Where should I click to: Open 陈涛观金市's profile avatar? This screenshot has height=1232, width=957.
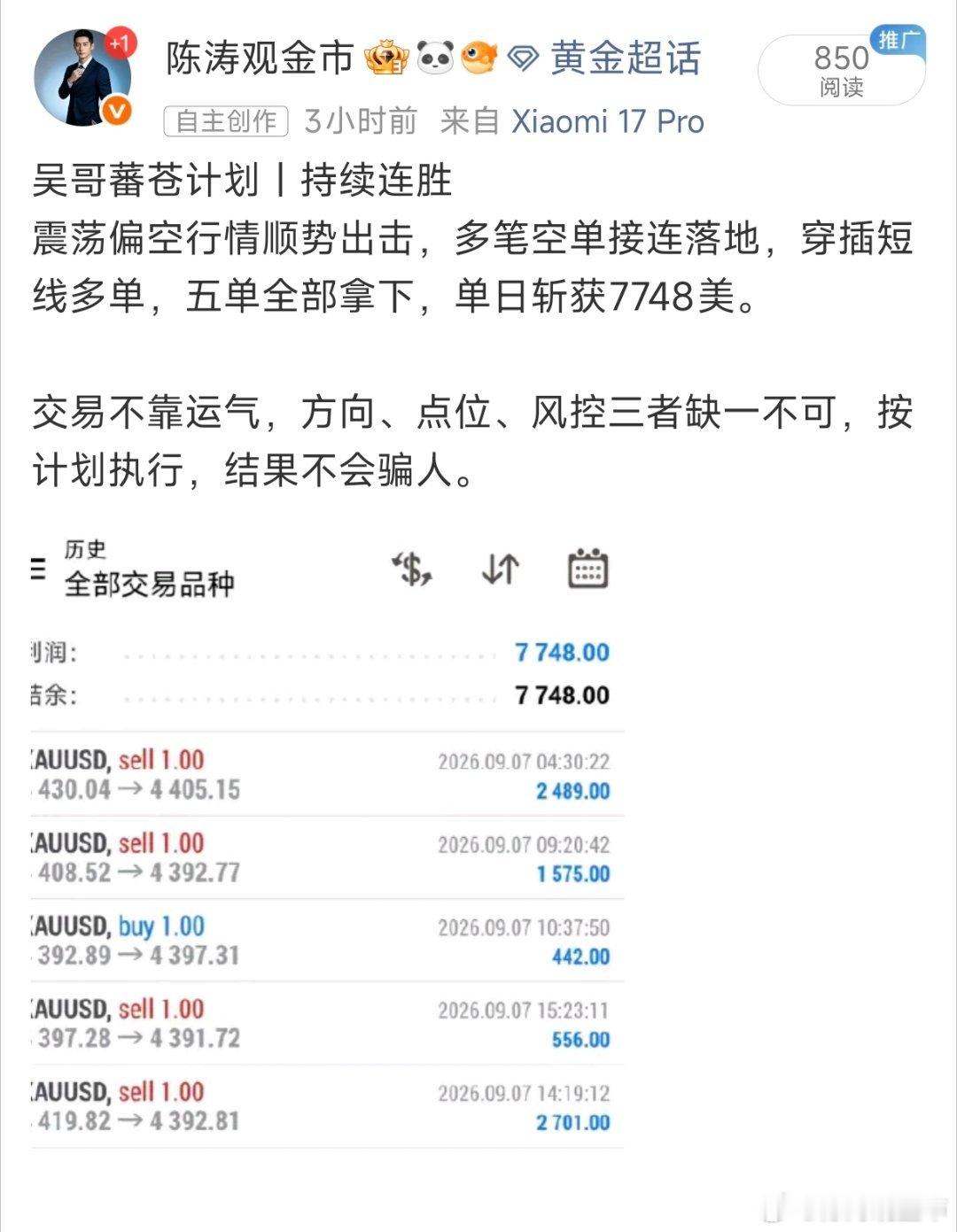pyautogui.click(x=82, y=77)
